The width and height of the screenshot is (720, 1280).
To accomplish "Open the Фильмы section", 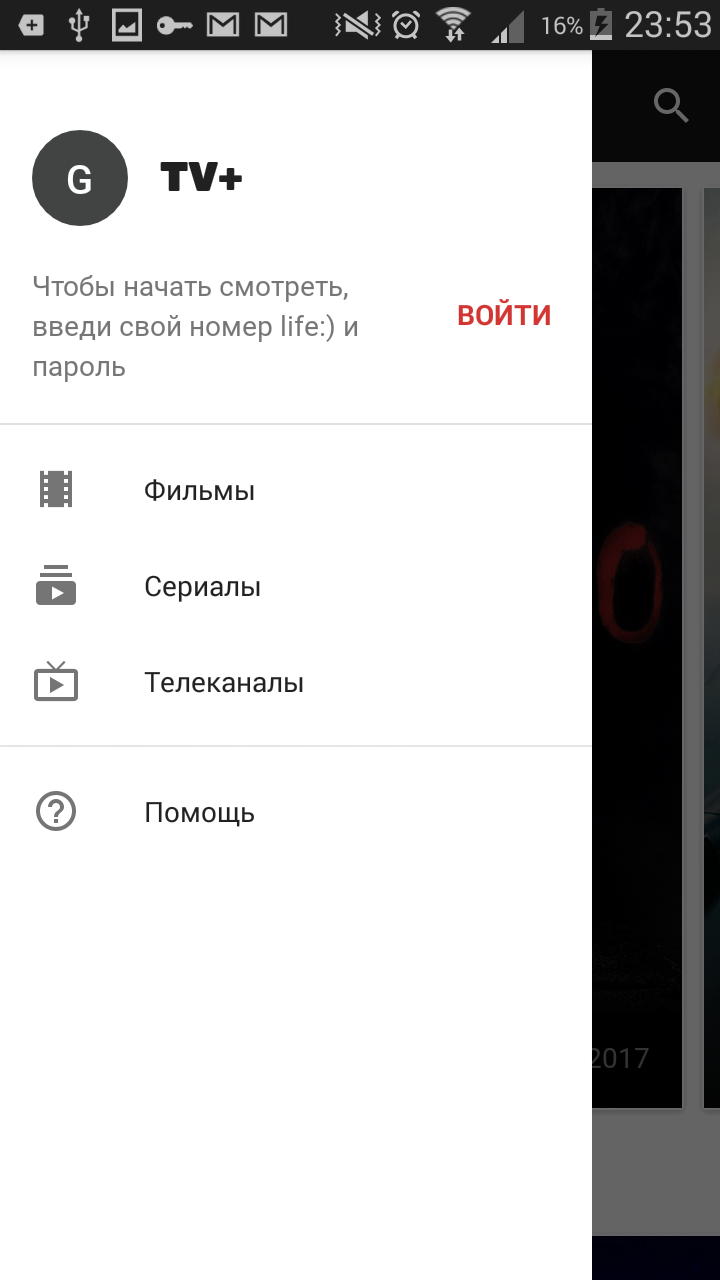I will pos(296,490).
